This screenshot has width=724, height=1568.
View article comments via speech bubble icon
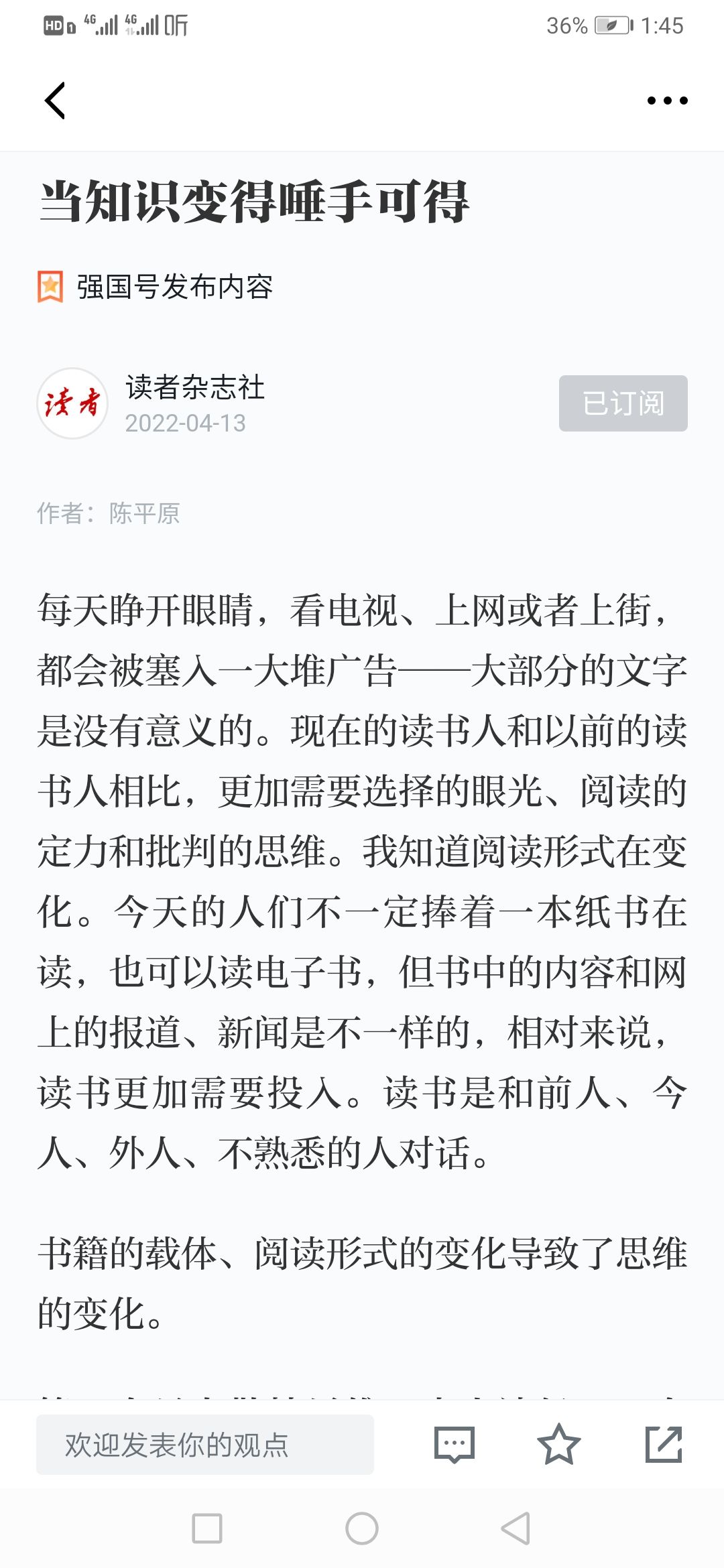455,1445
